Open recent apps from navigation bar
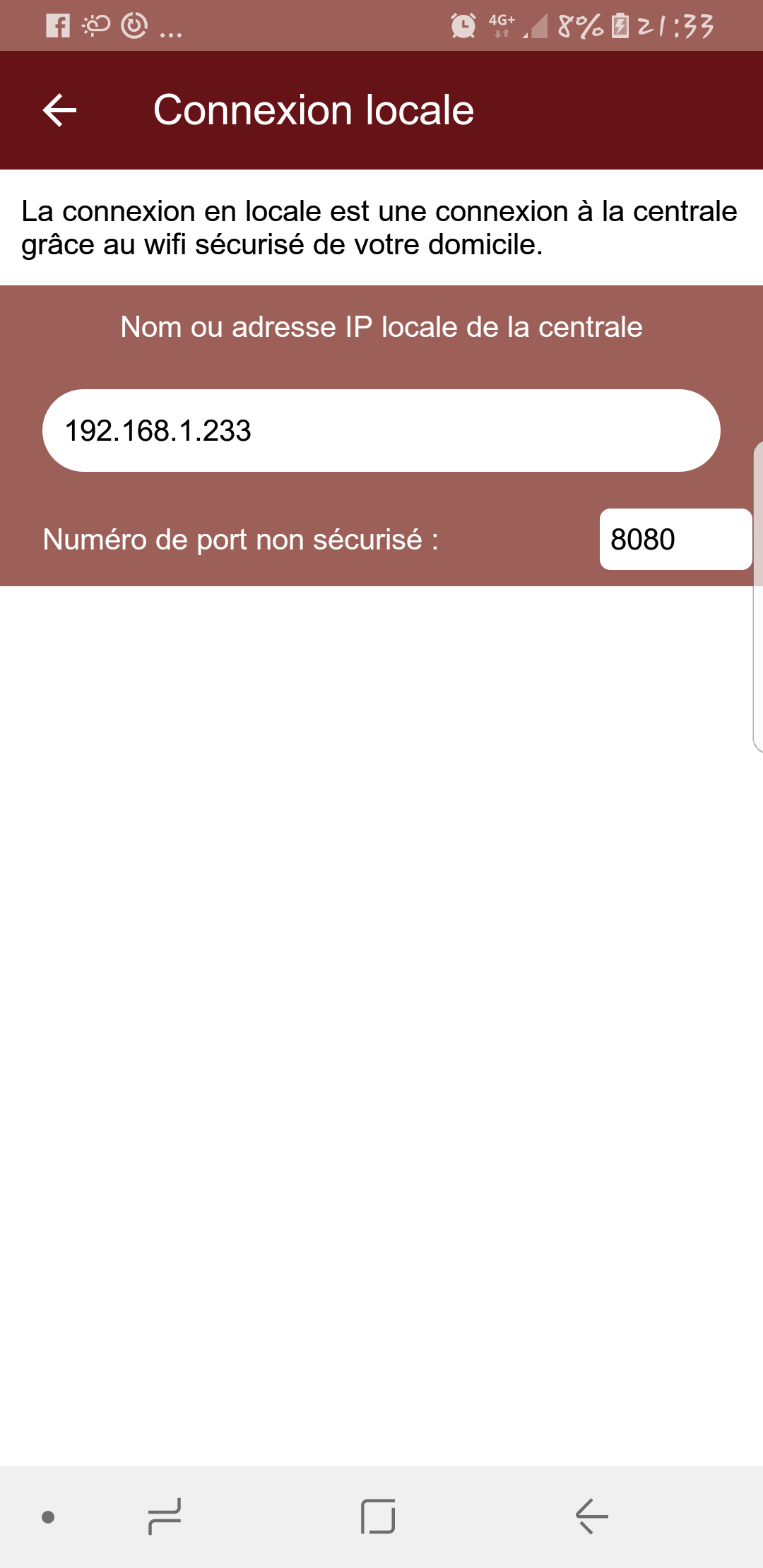763x1568 pixels. 165,1516
